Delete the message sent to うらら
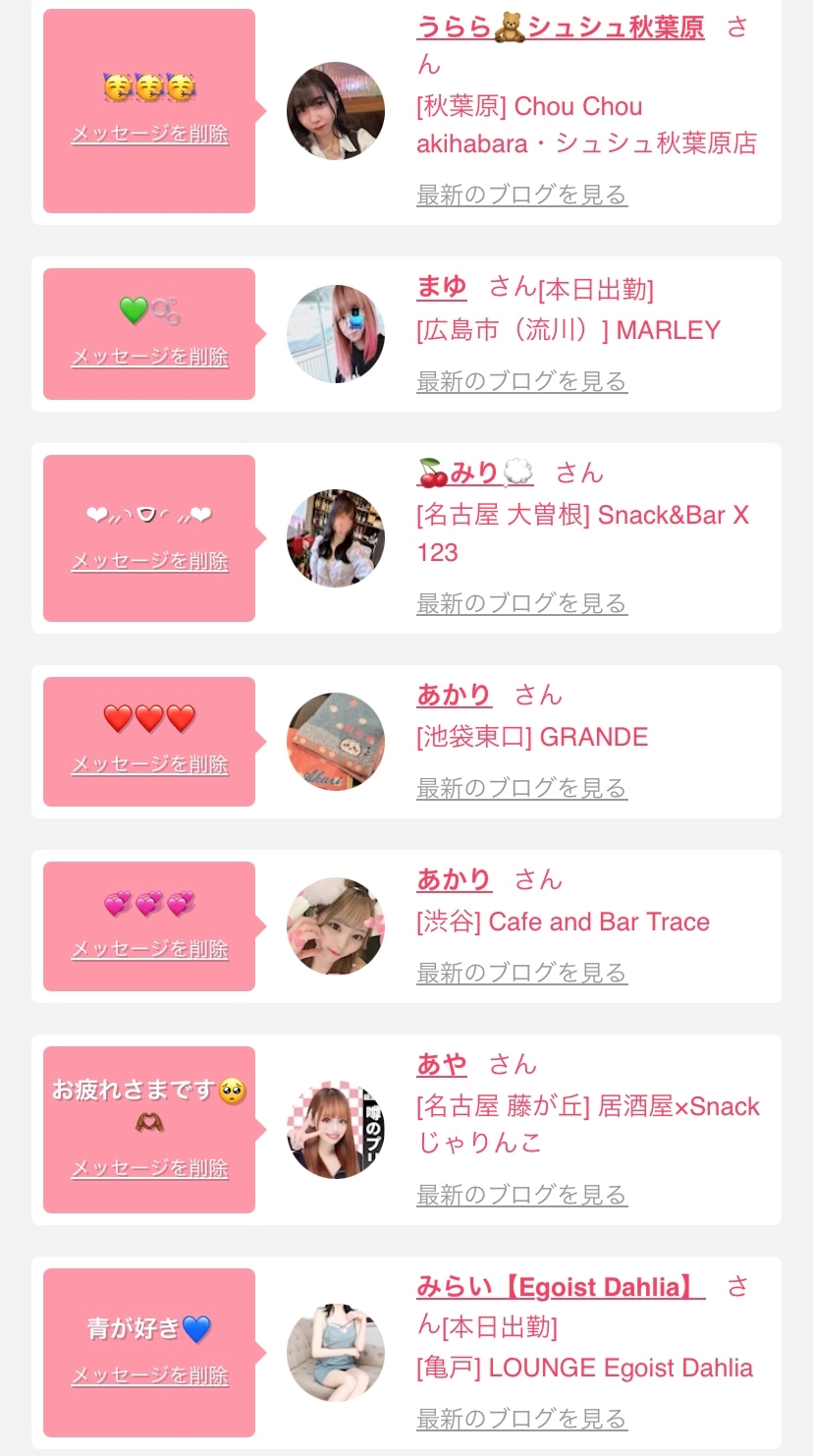813x1456 pixels. pos(149,135)
